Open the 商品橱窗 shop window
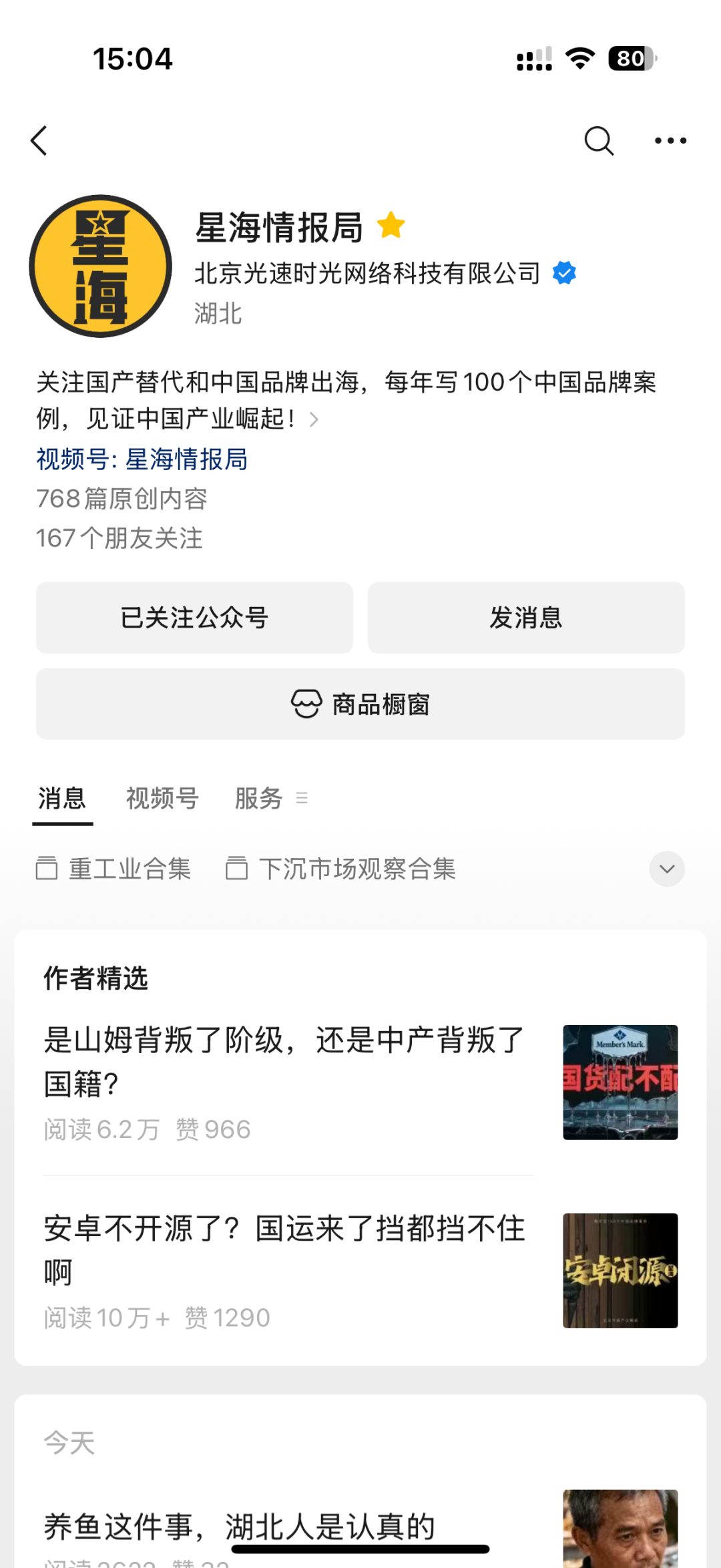Screen dimensions: 721x1568 point(360,705)
